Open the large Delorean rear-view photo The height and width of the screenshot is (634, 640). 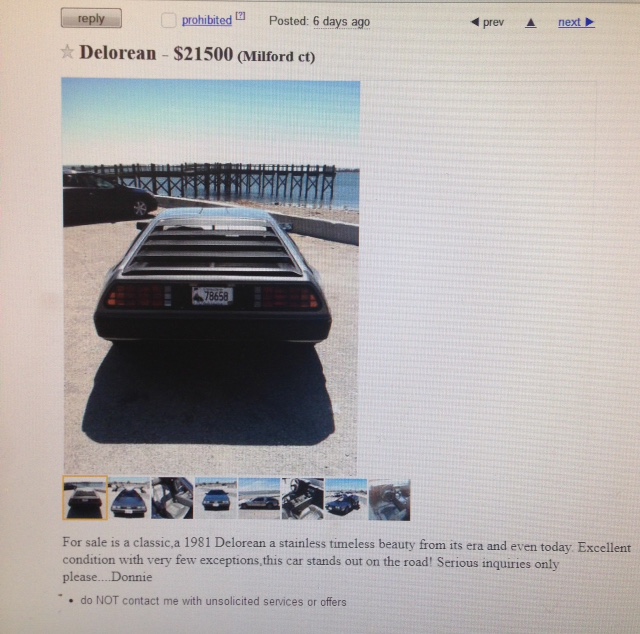[x=210, y=277]
